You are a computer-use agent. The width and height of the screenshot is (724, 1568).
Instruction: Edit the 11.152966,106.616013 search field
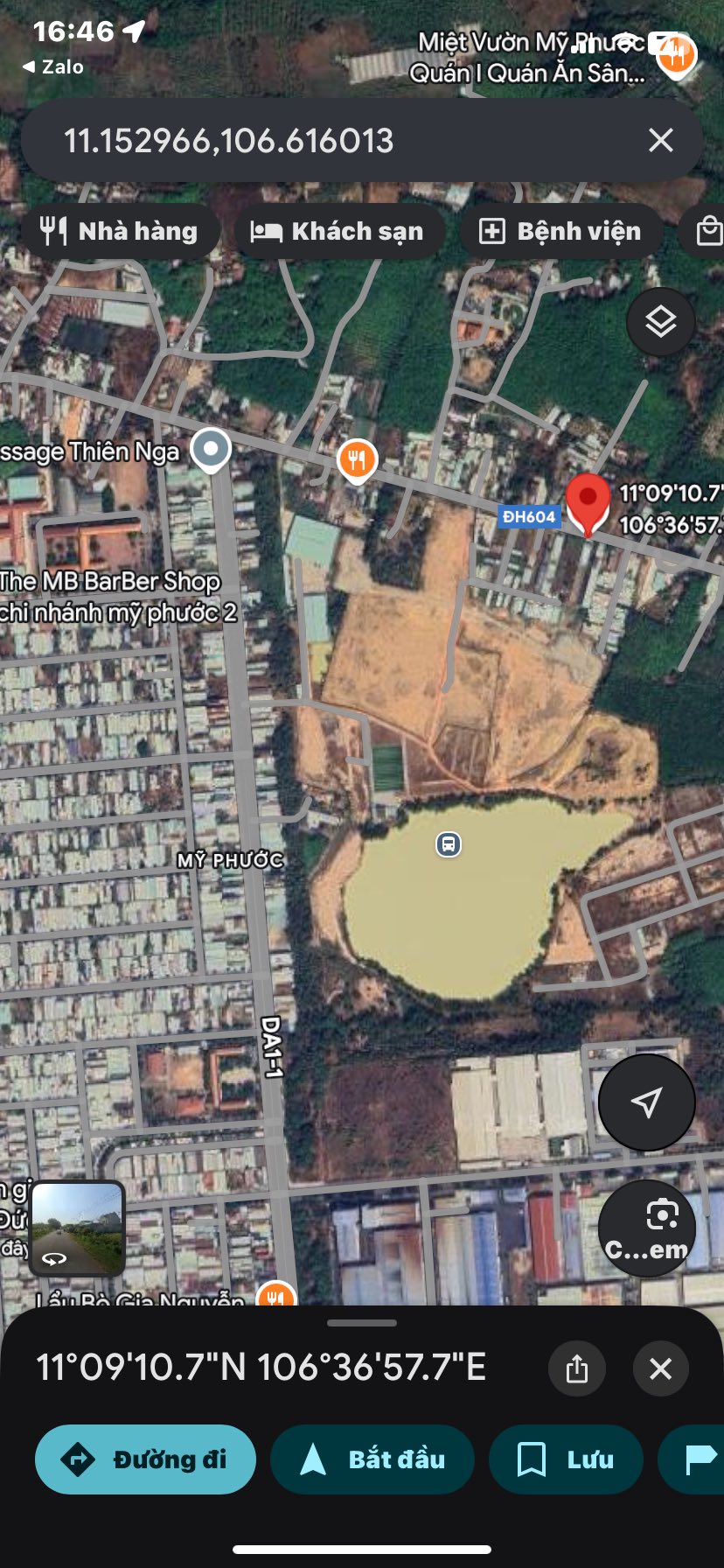pyautogui.click(x=332, y=140)
